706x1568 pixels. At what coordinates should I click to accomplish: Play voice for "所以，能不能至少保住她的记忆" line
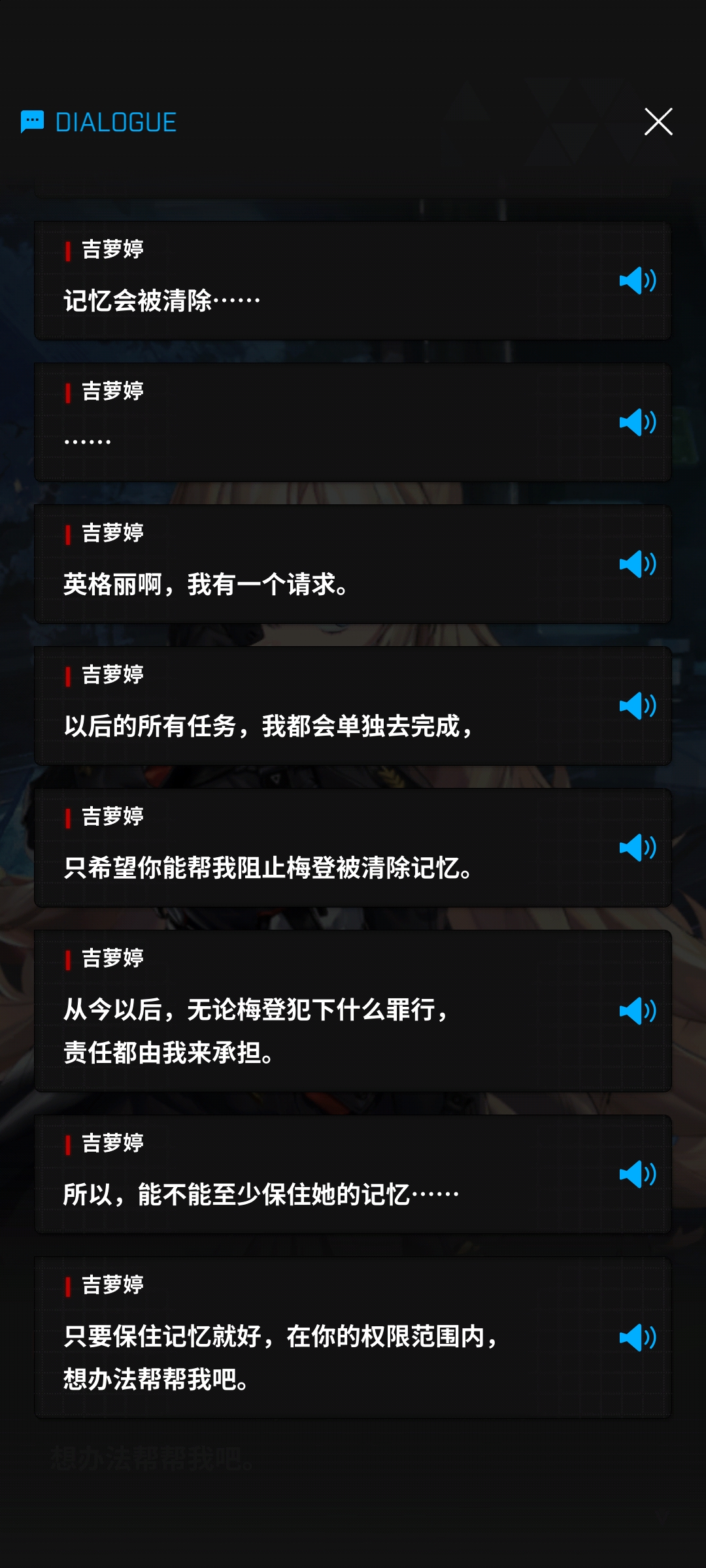click(637, 1175)
